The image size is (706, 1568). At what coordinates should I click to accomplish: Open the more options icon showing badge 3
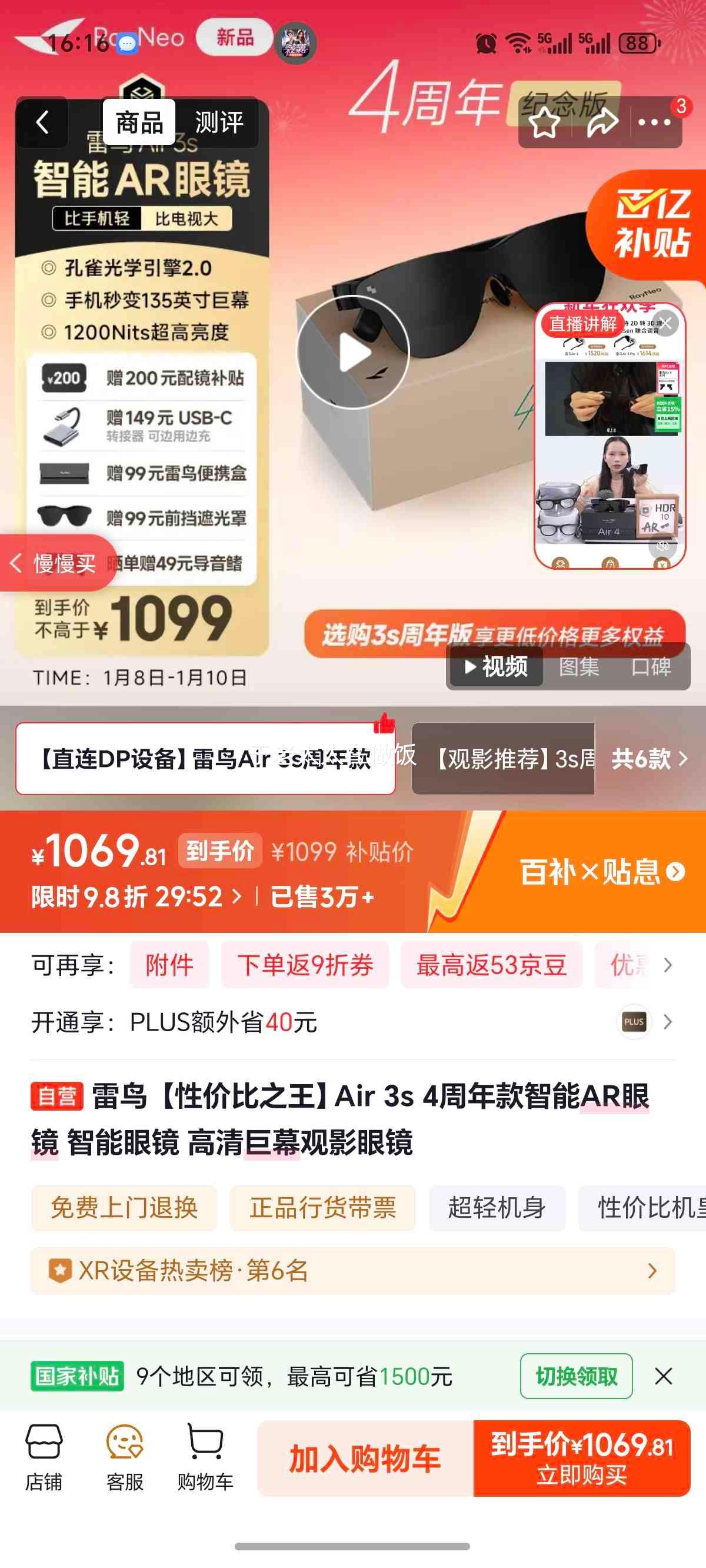point(655,124)
